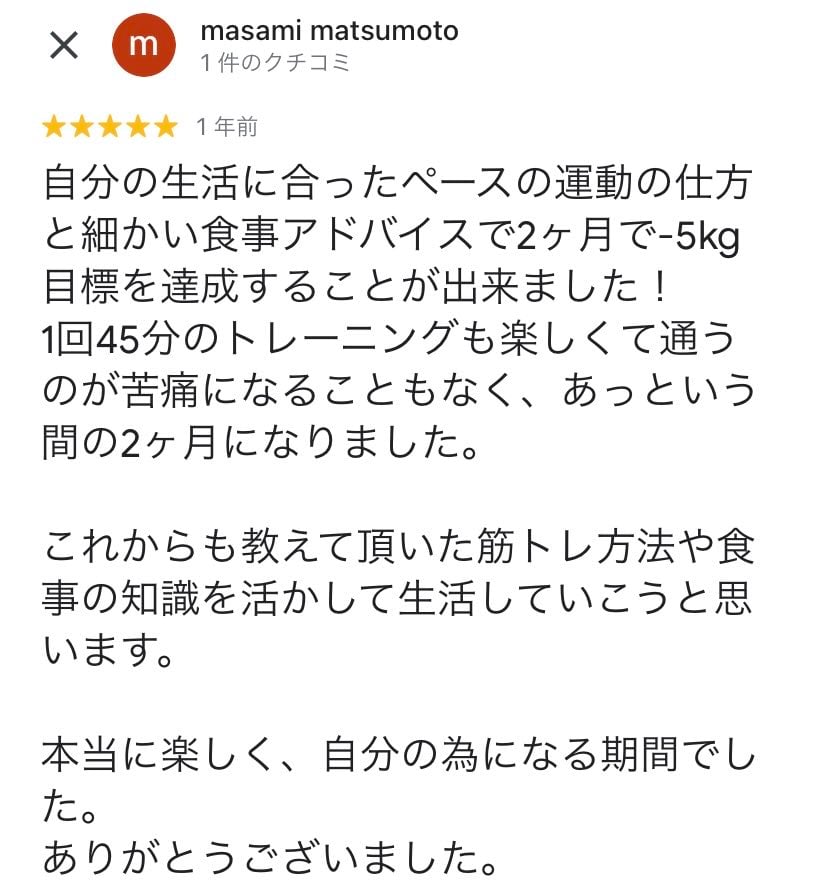This screenshot has width=816, height=891.
Task: Close the review with the X icon
Action: click(x=64, y=46)
